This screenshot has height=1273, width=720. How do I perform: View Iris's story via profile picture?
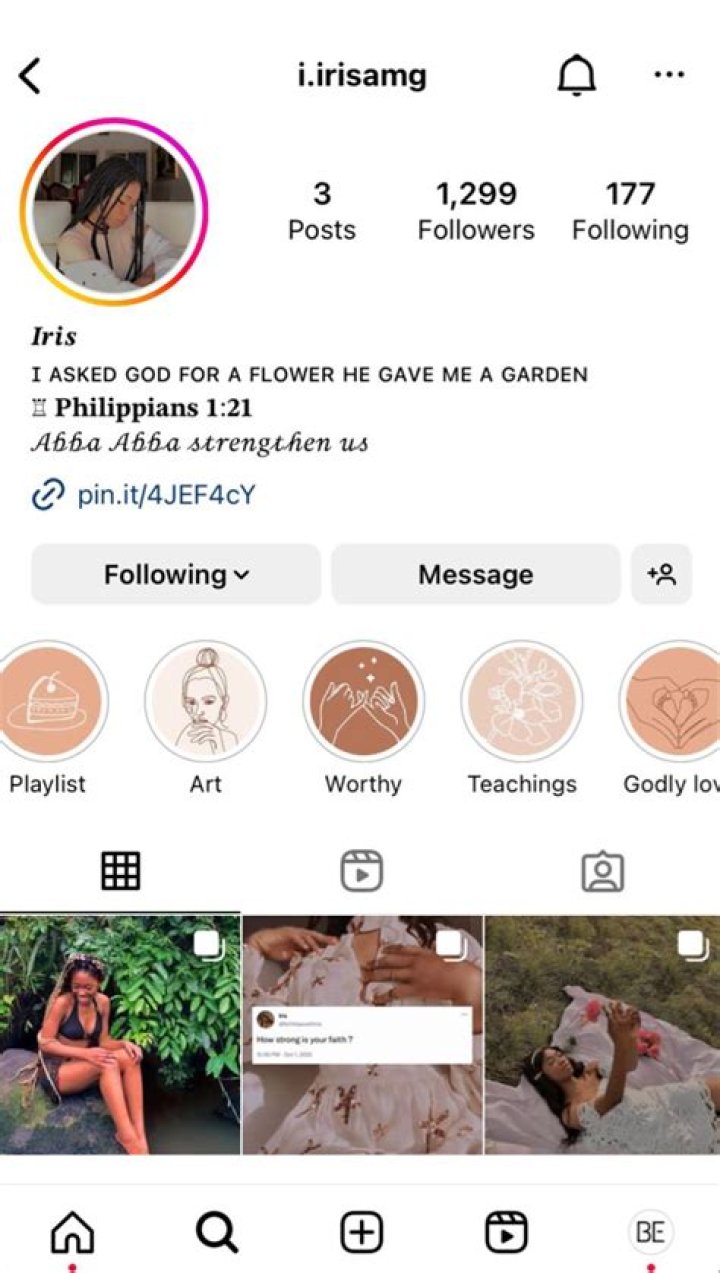coord(113,211)
